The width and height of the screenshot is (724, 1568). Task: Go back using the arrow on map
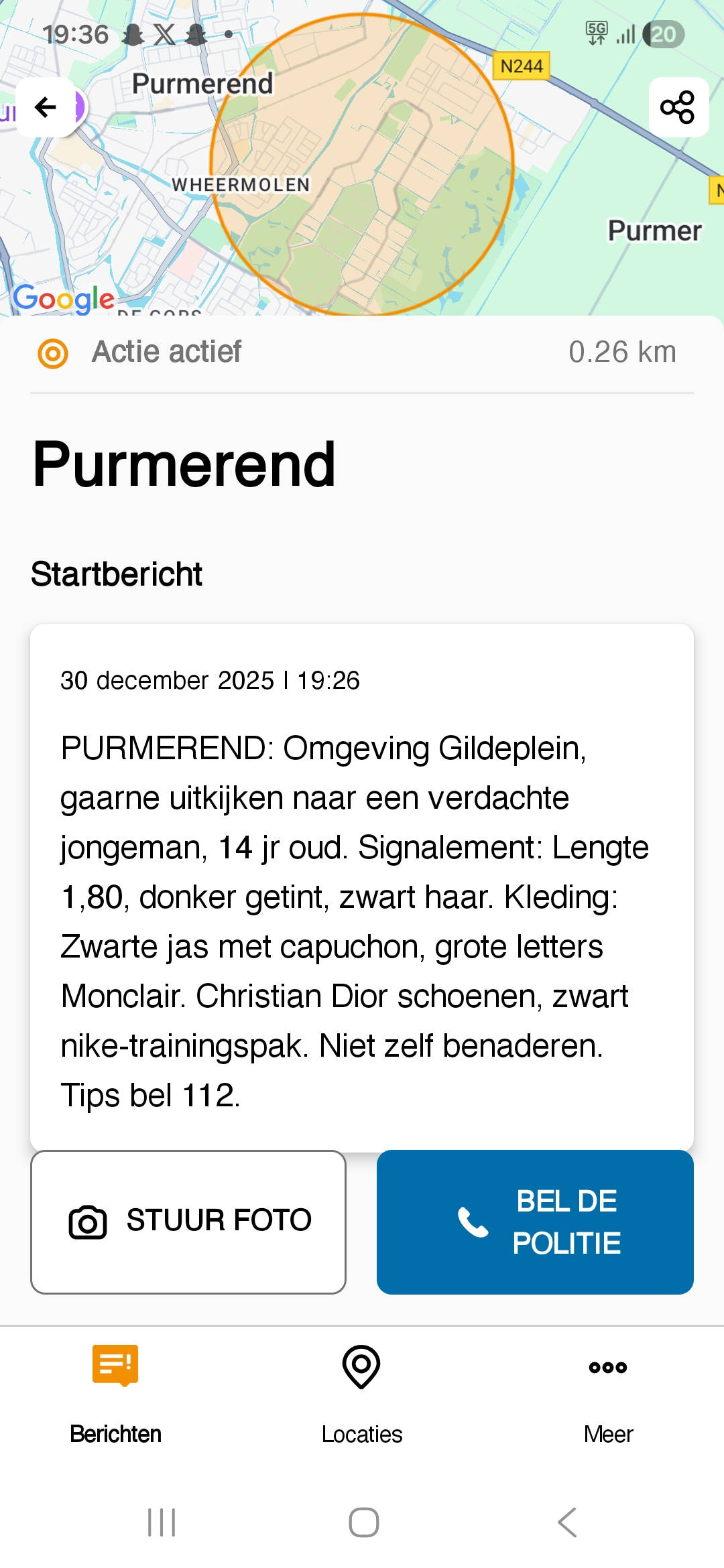(46, 107)
